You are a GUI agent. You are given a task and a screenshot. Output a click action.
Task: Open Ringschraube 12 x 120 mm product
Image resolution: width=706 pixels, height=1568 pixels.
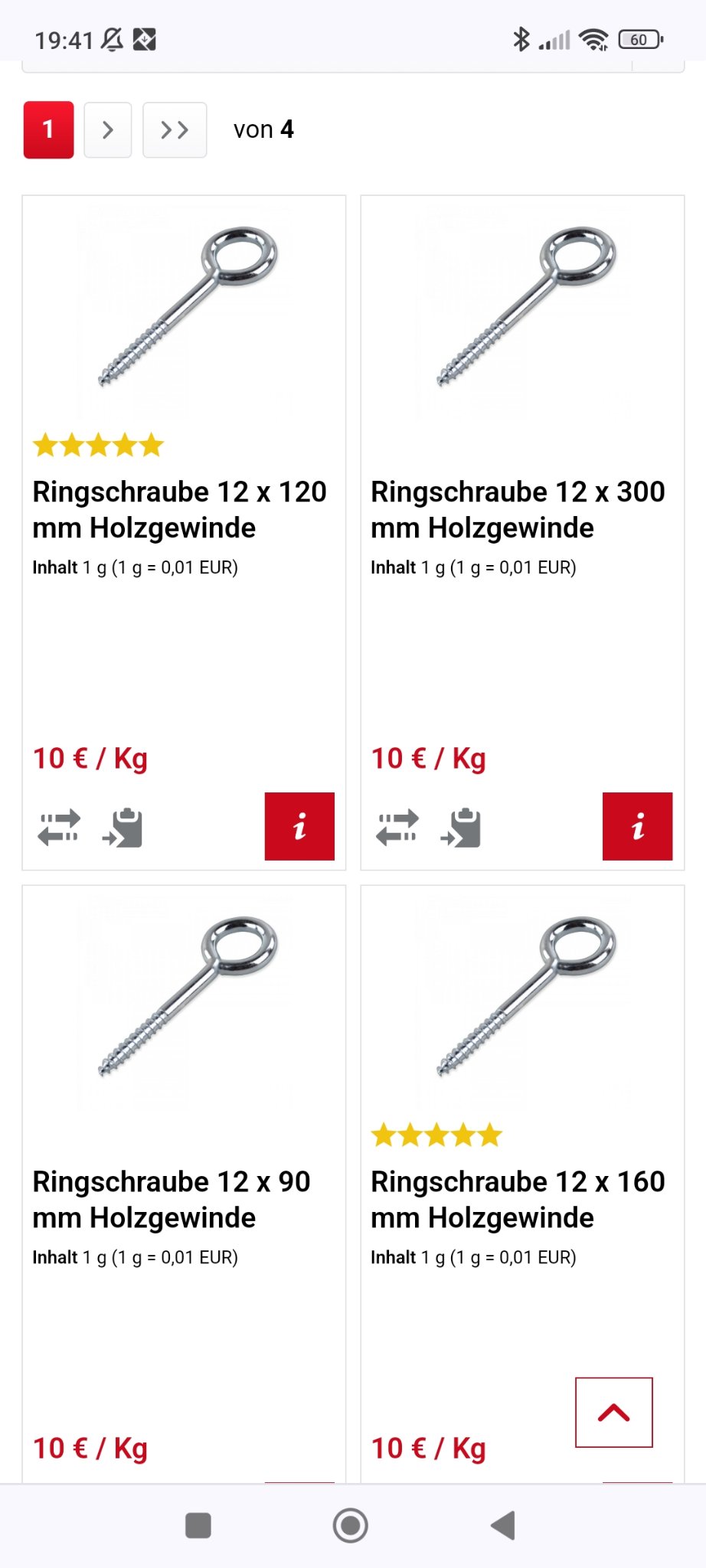[179, 509]
